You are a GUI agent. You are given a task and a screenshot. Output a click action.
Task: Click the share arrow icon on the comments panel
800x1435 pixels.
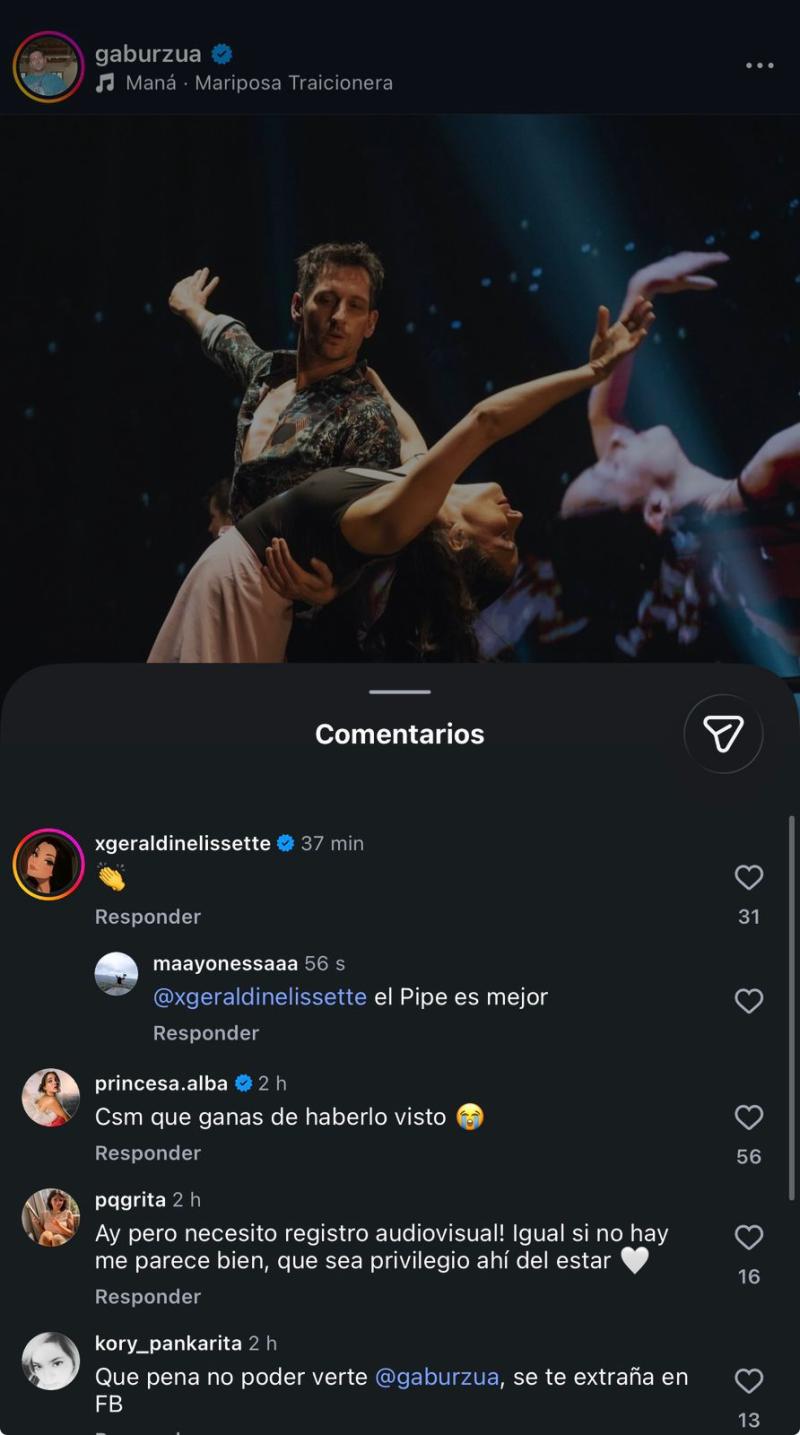723,733
